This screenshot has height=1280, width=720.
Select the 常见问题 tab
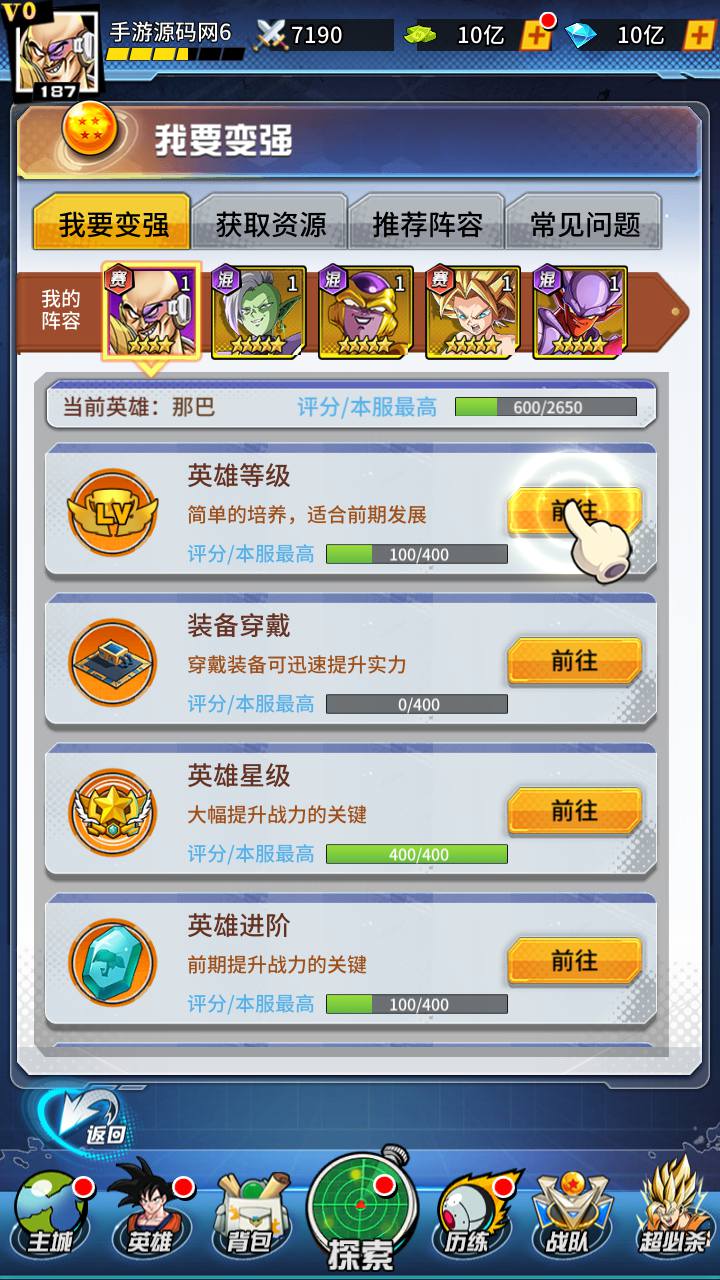point(584,224)
